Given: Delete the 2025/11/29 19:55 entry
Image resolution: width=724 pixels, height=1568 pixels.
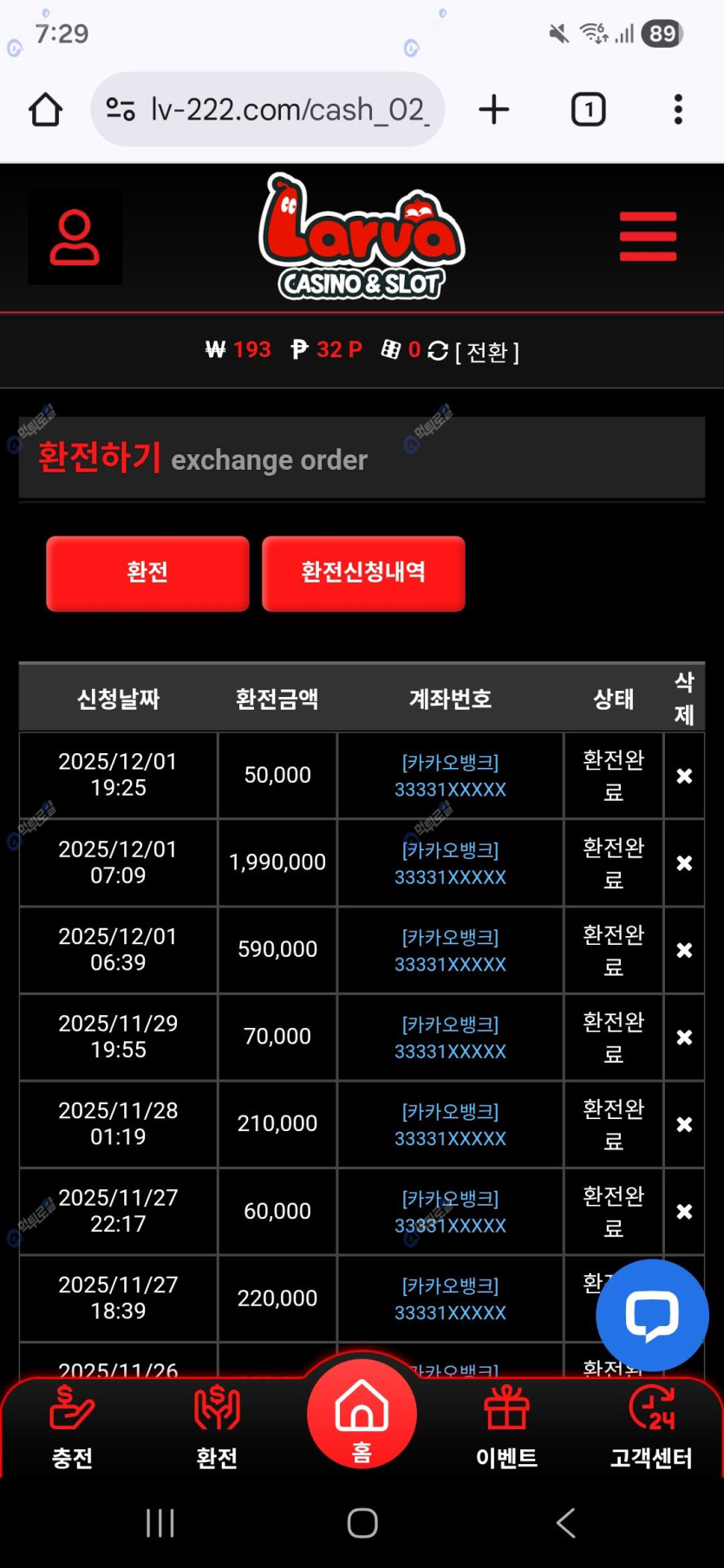Looking at the screenshot, I should coord(684,1038).
